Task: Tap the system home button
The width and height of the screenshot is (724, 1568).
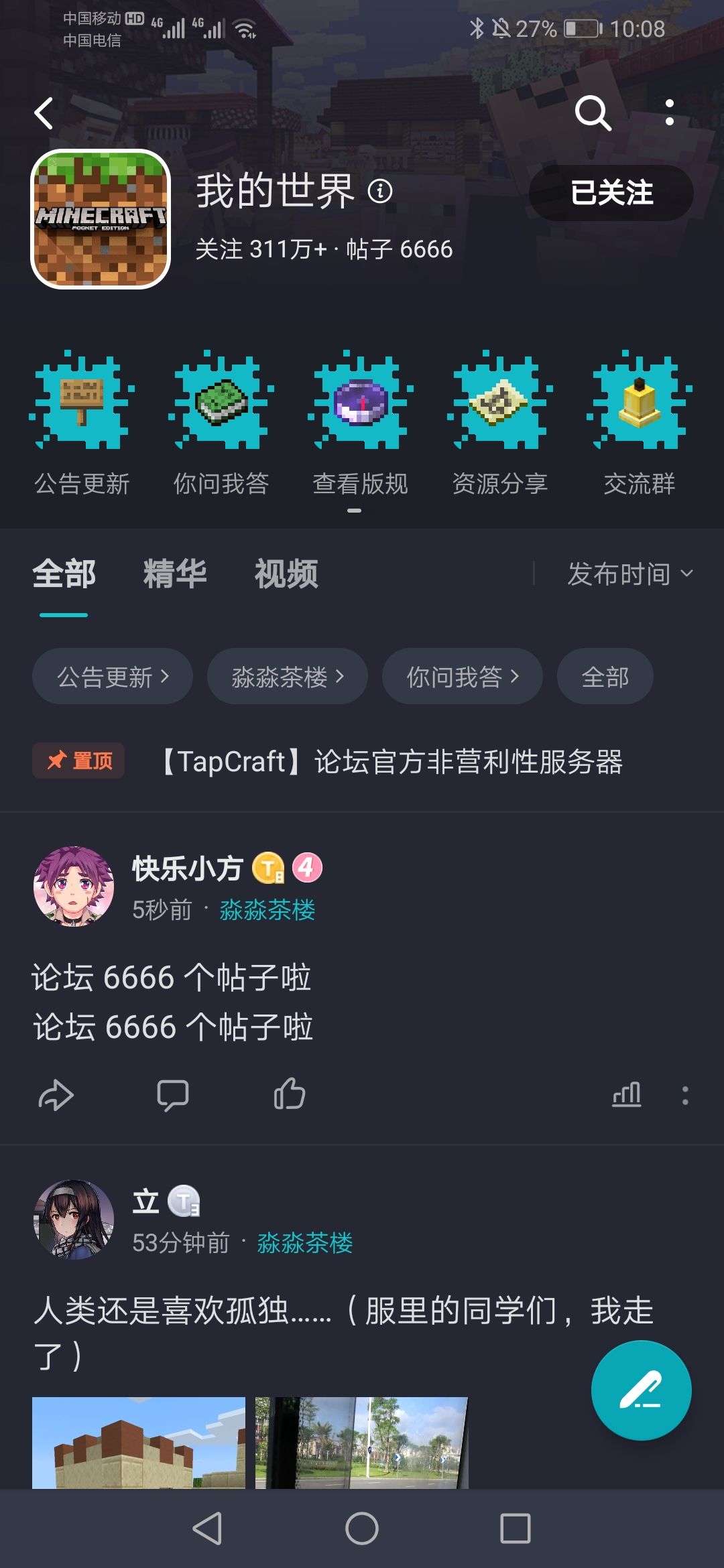Action: point(362,1528)
